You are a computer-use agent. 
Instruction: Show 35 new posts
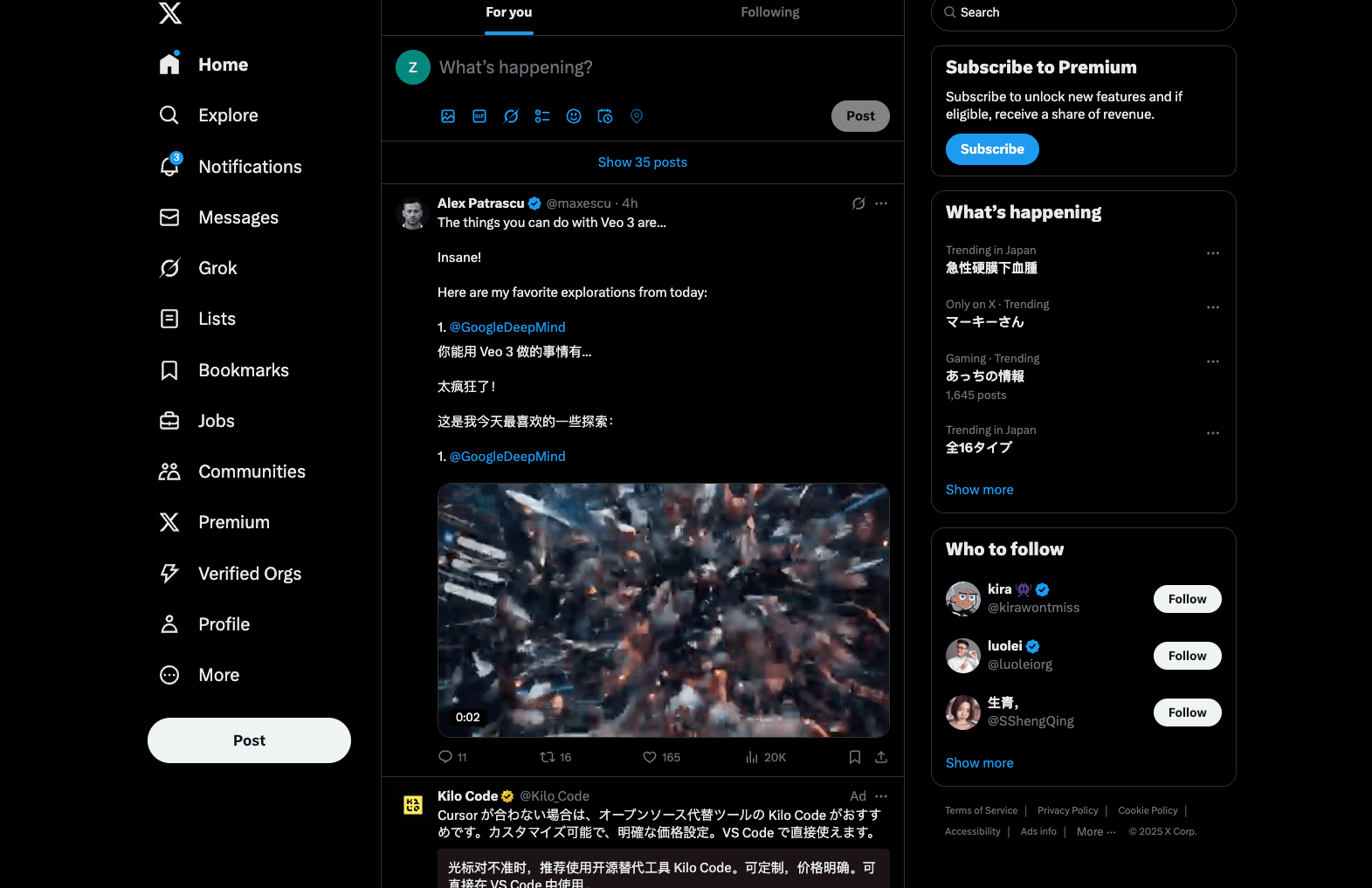click(x=642, y=162)
